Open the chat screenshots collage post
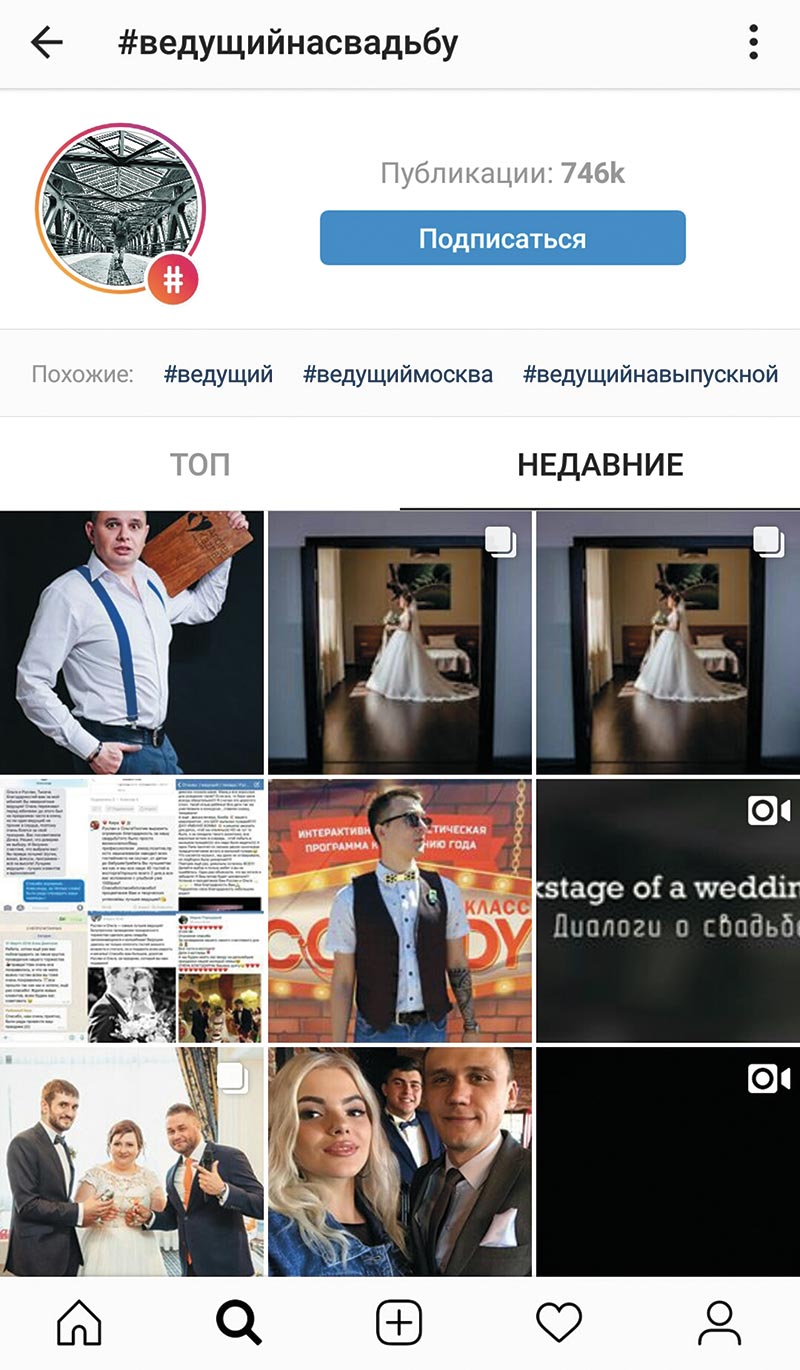800x1370 pixels. point(132,910)
